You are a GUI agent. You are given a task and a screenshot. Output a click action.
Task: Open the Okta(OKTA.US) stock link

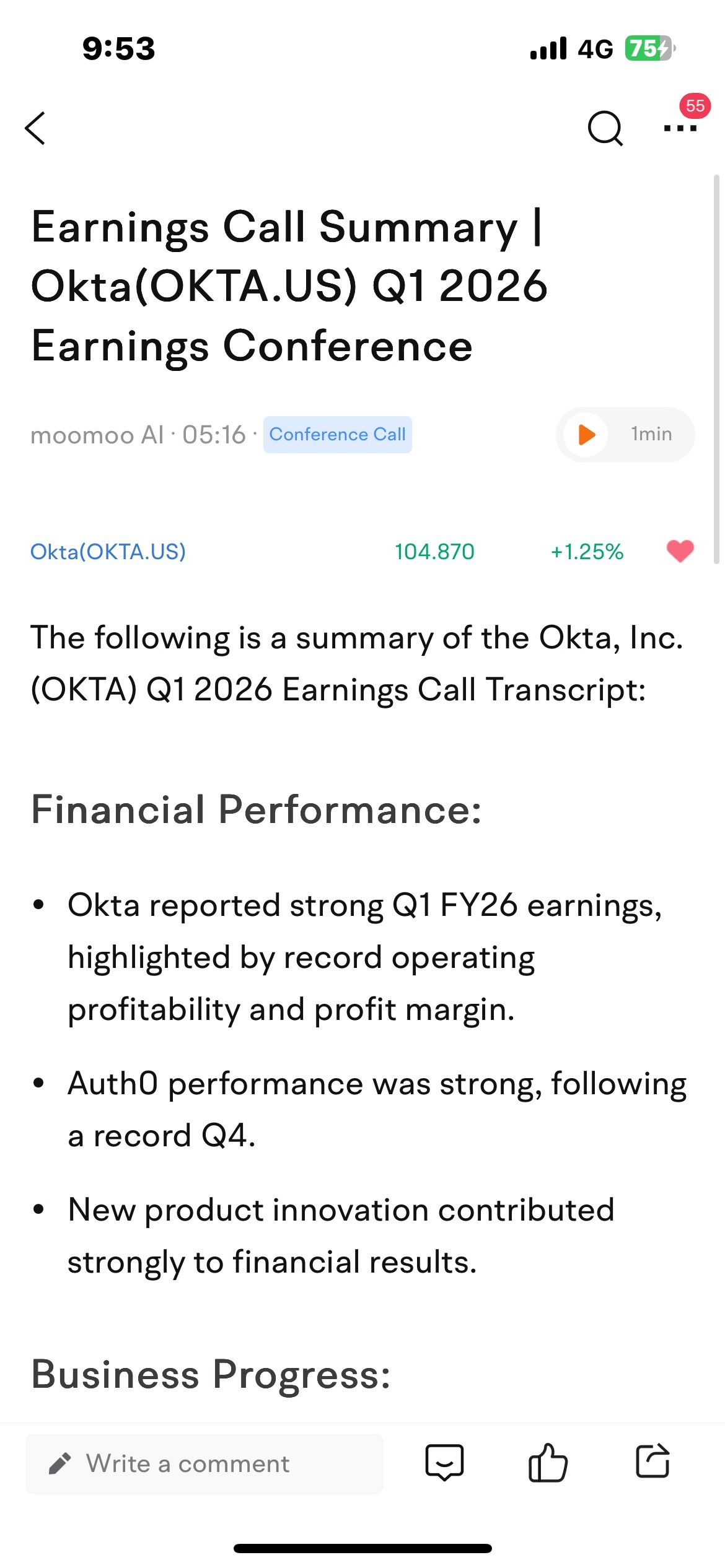click(x=108, y=551)
